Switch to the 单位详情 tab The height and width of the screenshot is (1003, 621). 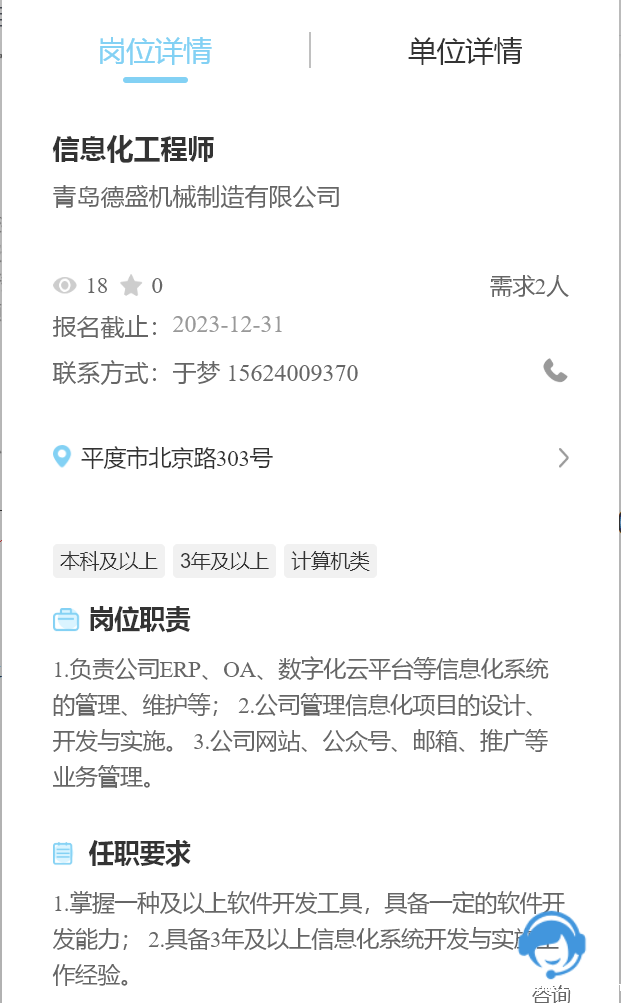(464, 51)
